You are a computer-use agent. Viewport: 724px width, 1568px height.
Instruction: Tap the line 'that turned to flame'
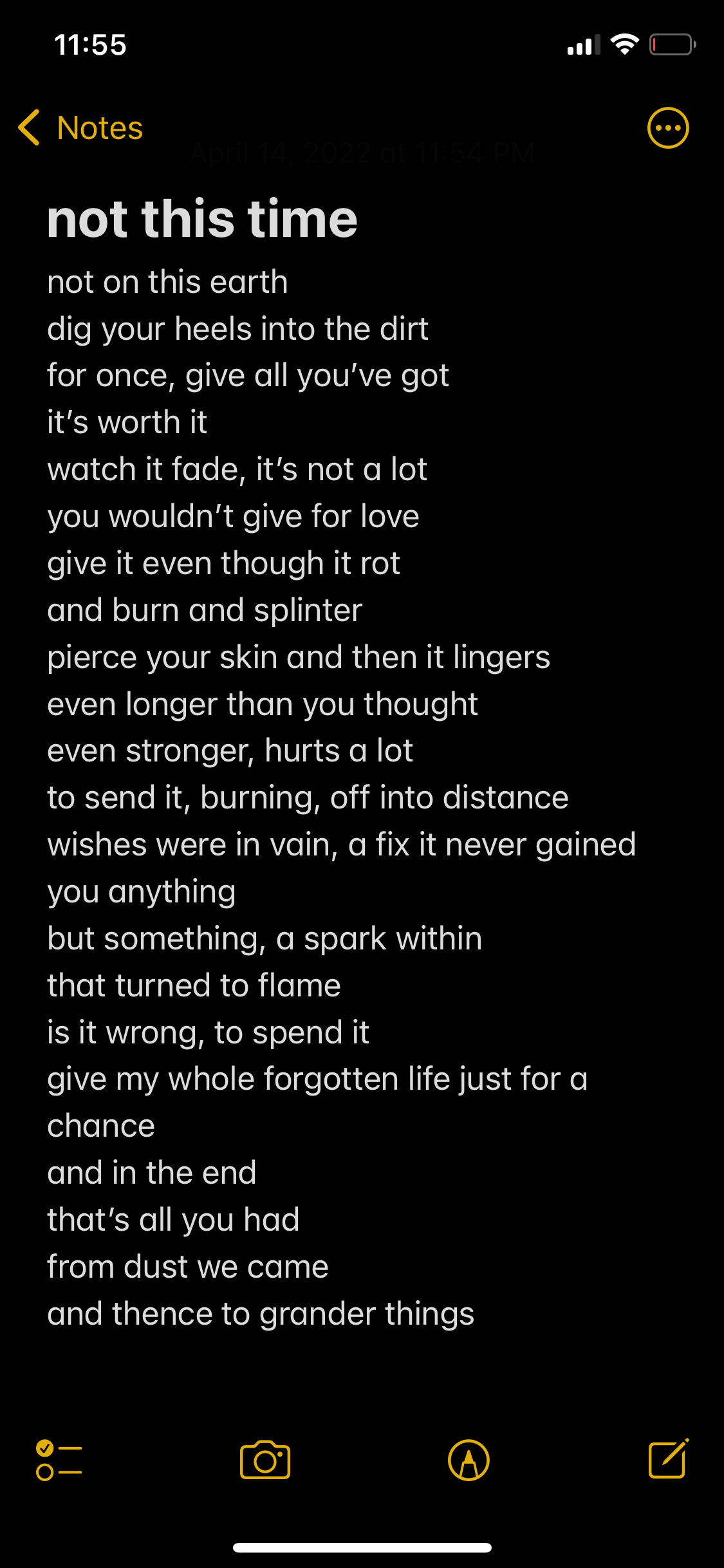194,985
